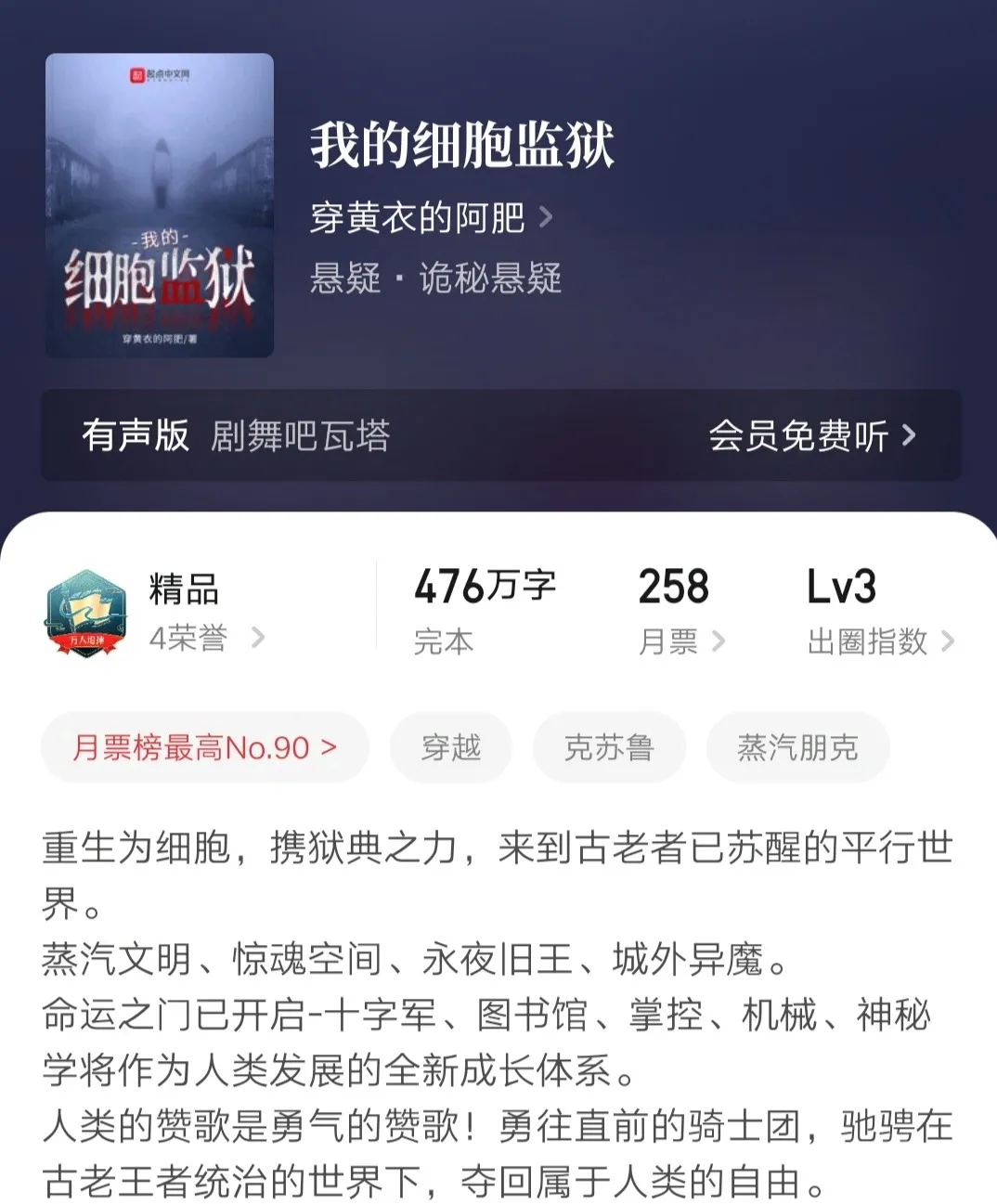Tap the 我的细胞监狱 book cover
Screen dimensions: 997x1204
pyautogui.click(x=160, y=205)
